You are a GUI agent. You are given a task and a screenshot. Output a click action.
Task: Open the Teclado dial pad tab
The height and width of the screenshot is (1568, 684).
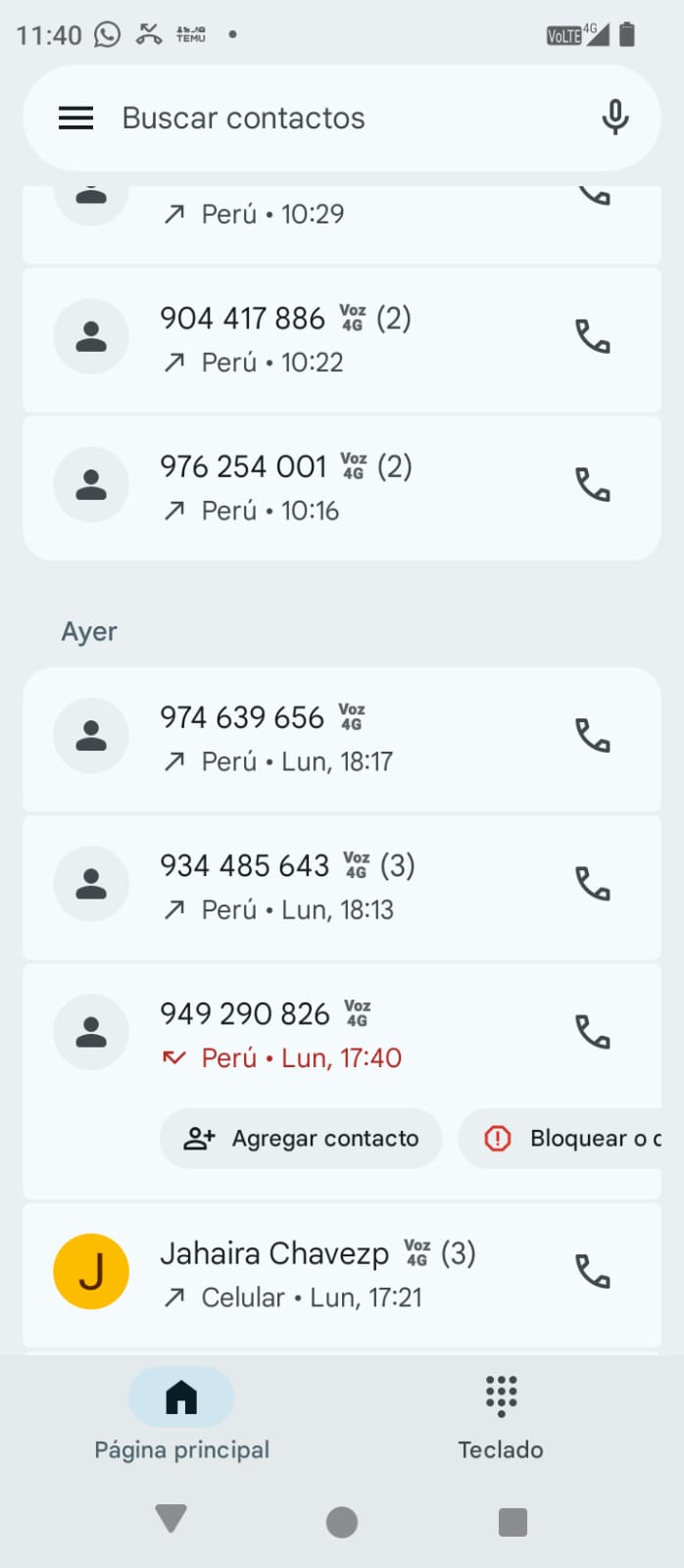pyautogui.click(x=501, y=1413)
